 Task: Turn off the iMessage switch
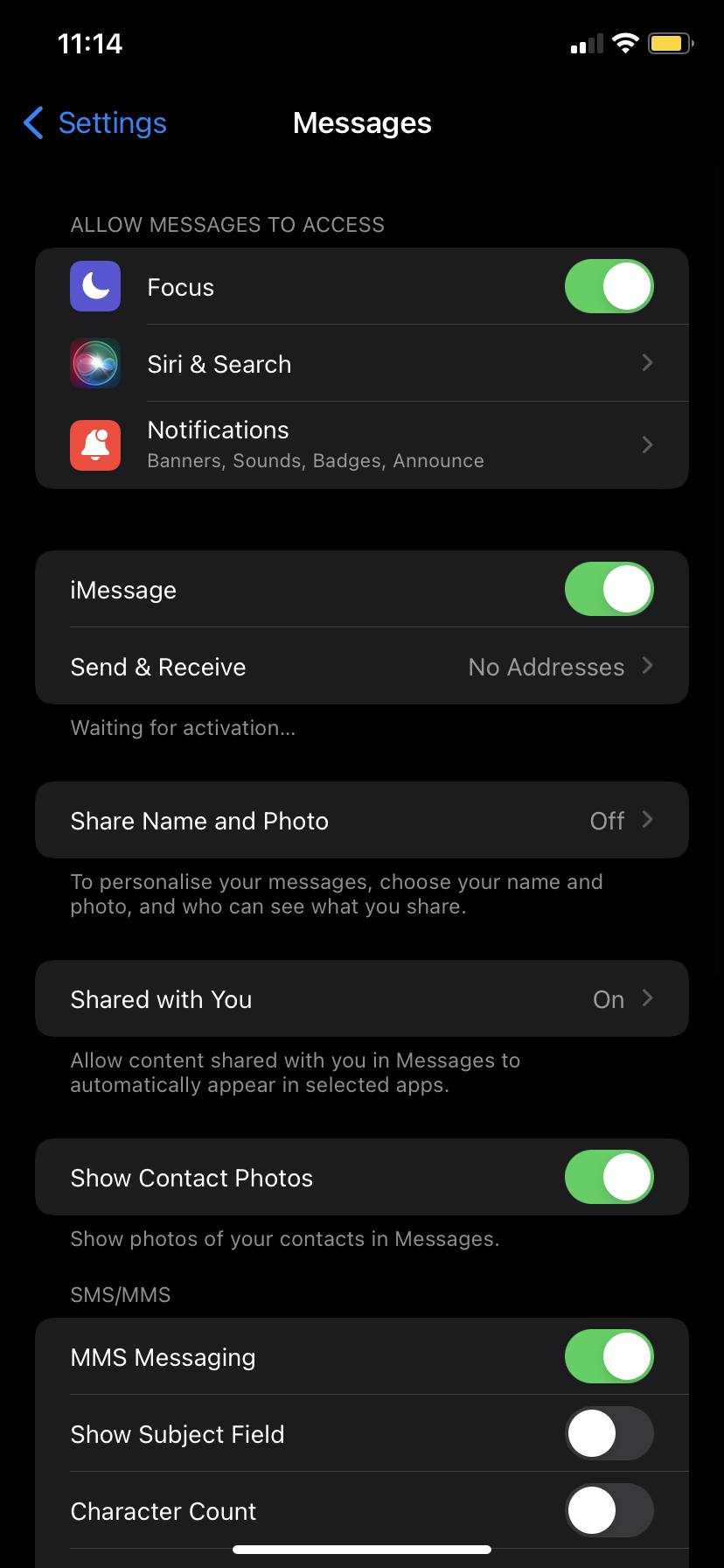609,589
